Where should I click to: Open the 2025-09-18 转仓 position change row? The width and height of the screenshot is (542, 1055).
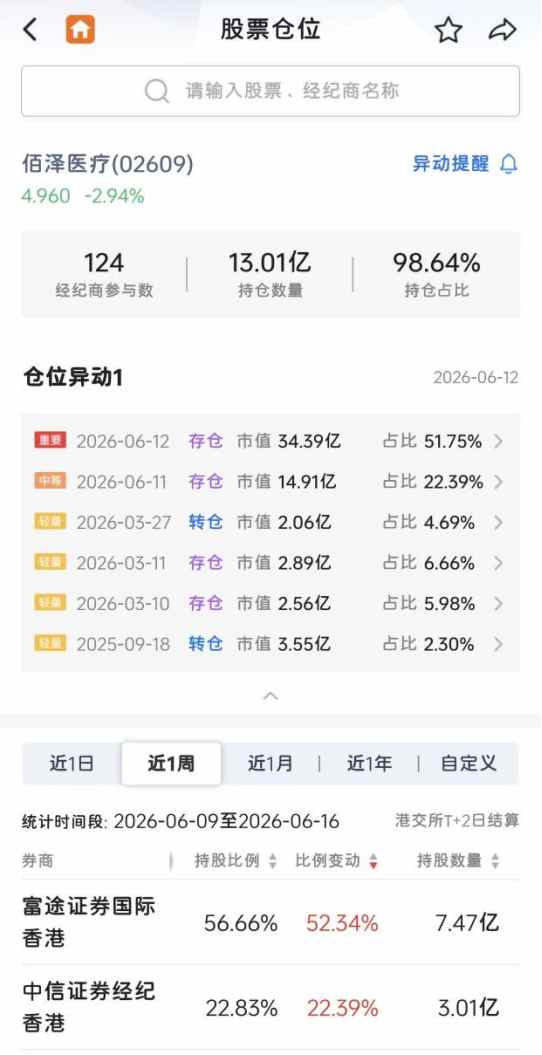tap(270, 644)
